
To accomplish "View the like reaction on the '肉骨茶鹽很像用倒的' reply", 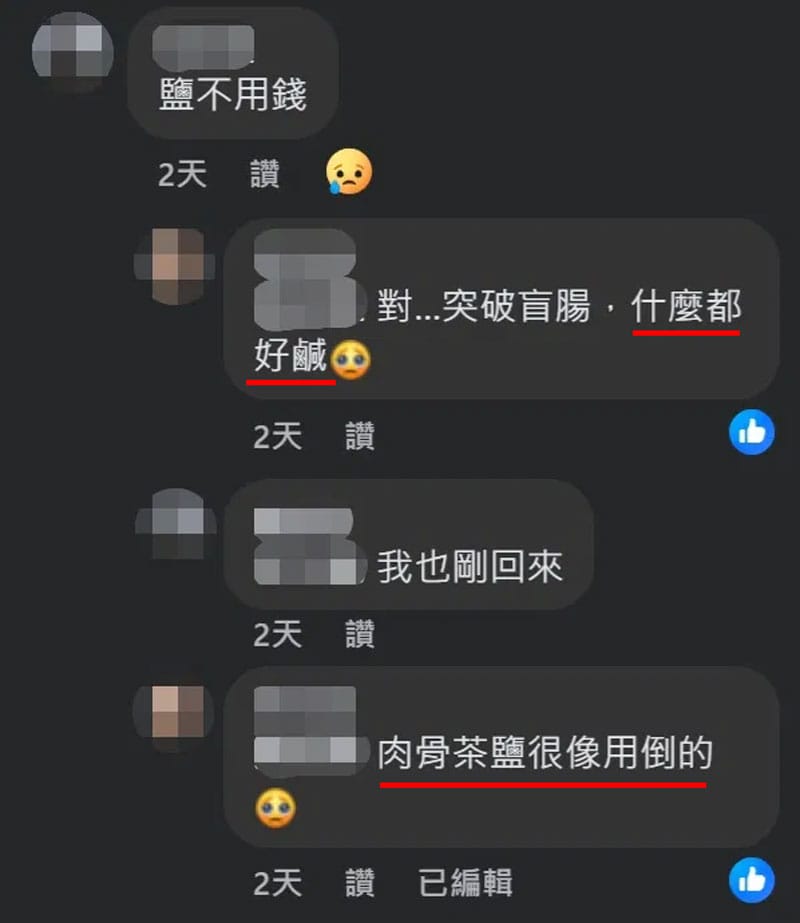I will pos(752,880).
